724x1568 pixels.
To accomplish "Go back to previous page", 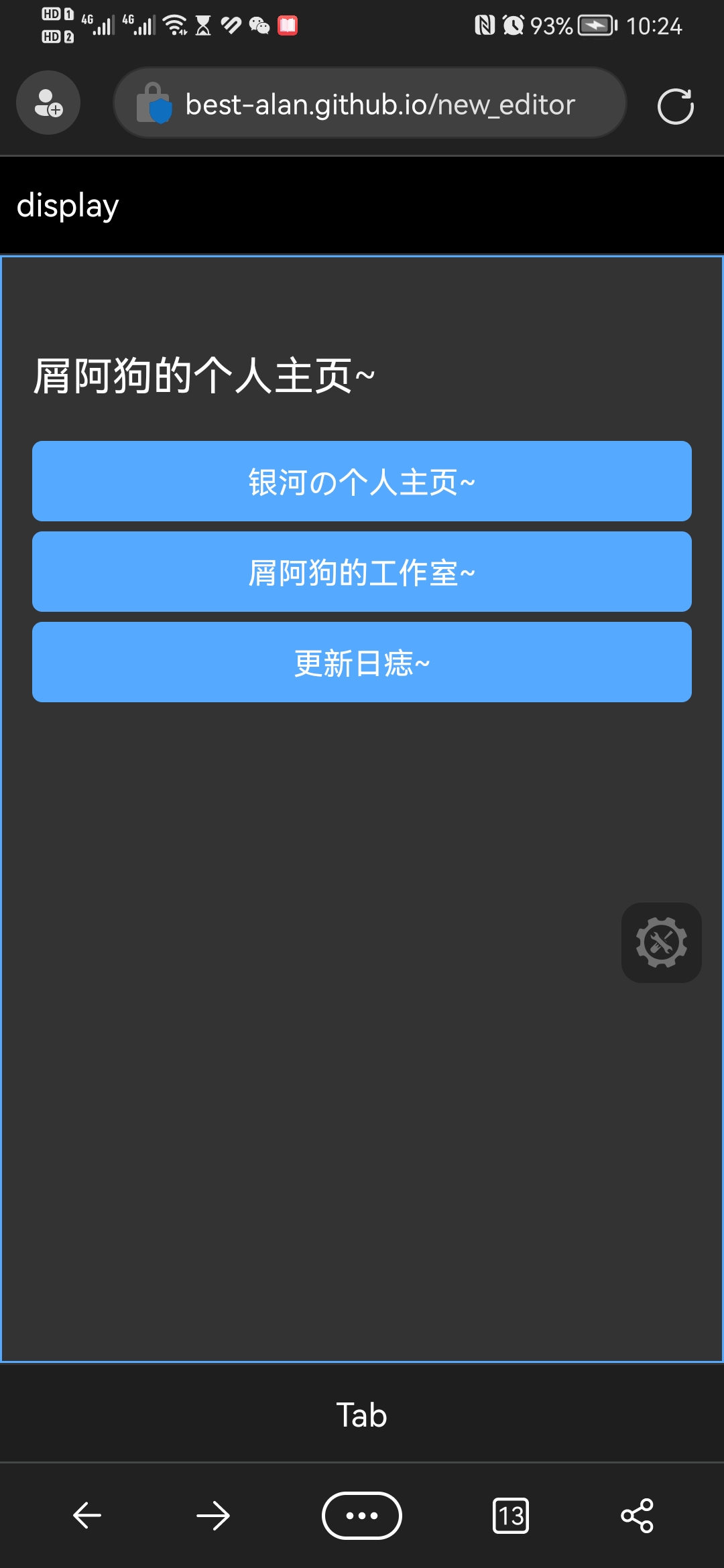I will [x=87, y=1515].
